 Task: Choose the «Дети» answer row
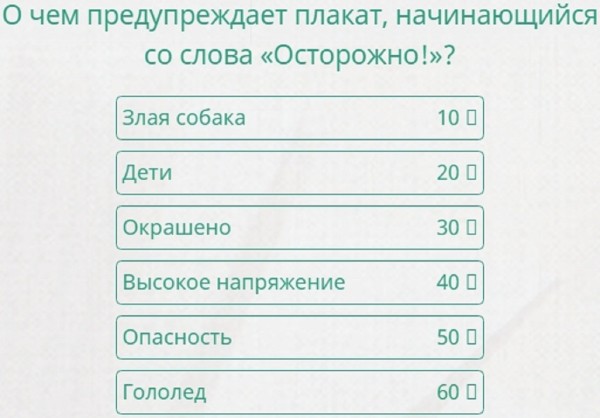pos(299,173)
